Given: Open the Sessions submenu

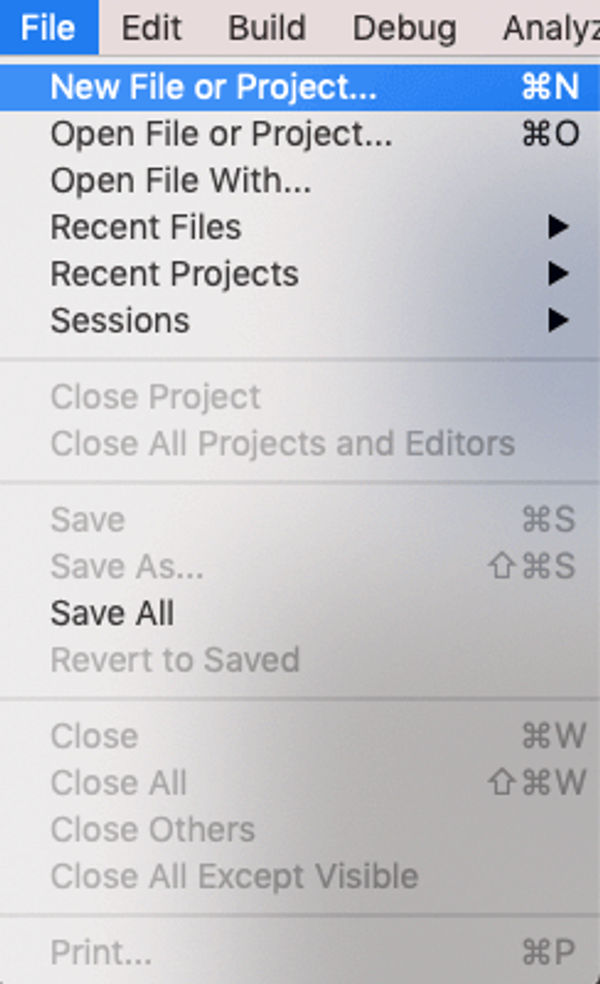Looking at the screenshot, I should coord(120,321).
